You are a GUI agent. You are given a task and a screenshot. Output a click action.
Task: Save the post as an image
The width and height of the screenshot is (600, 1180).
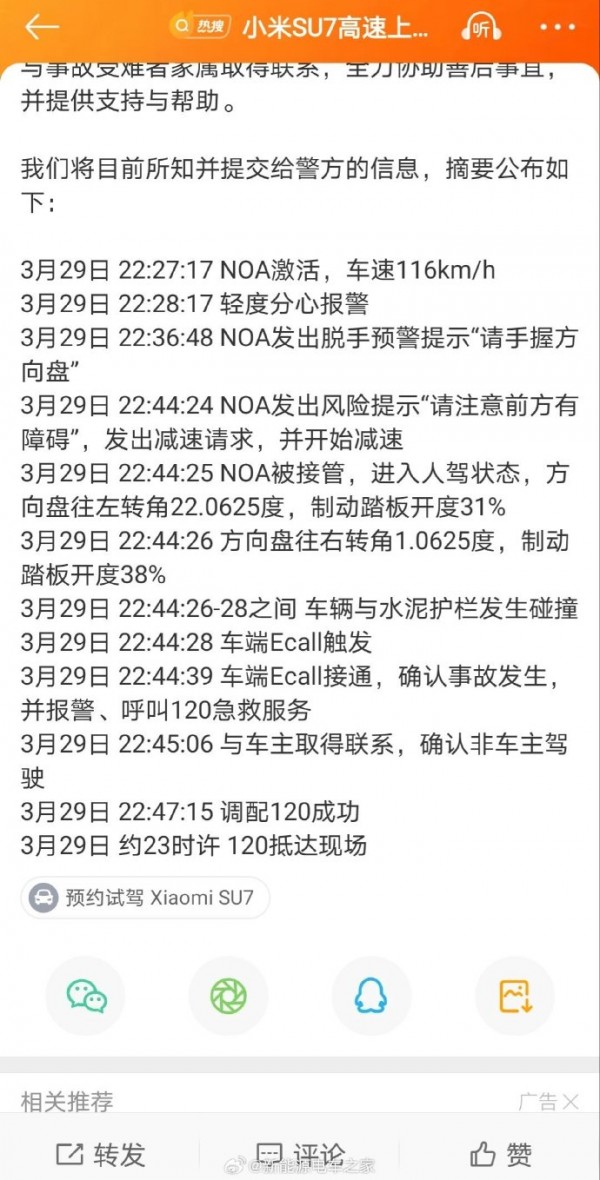[515, 996]
